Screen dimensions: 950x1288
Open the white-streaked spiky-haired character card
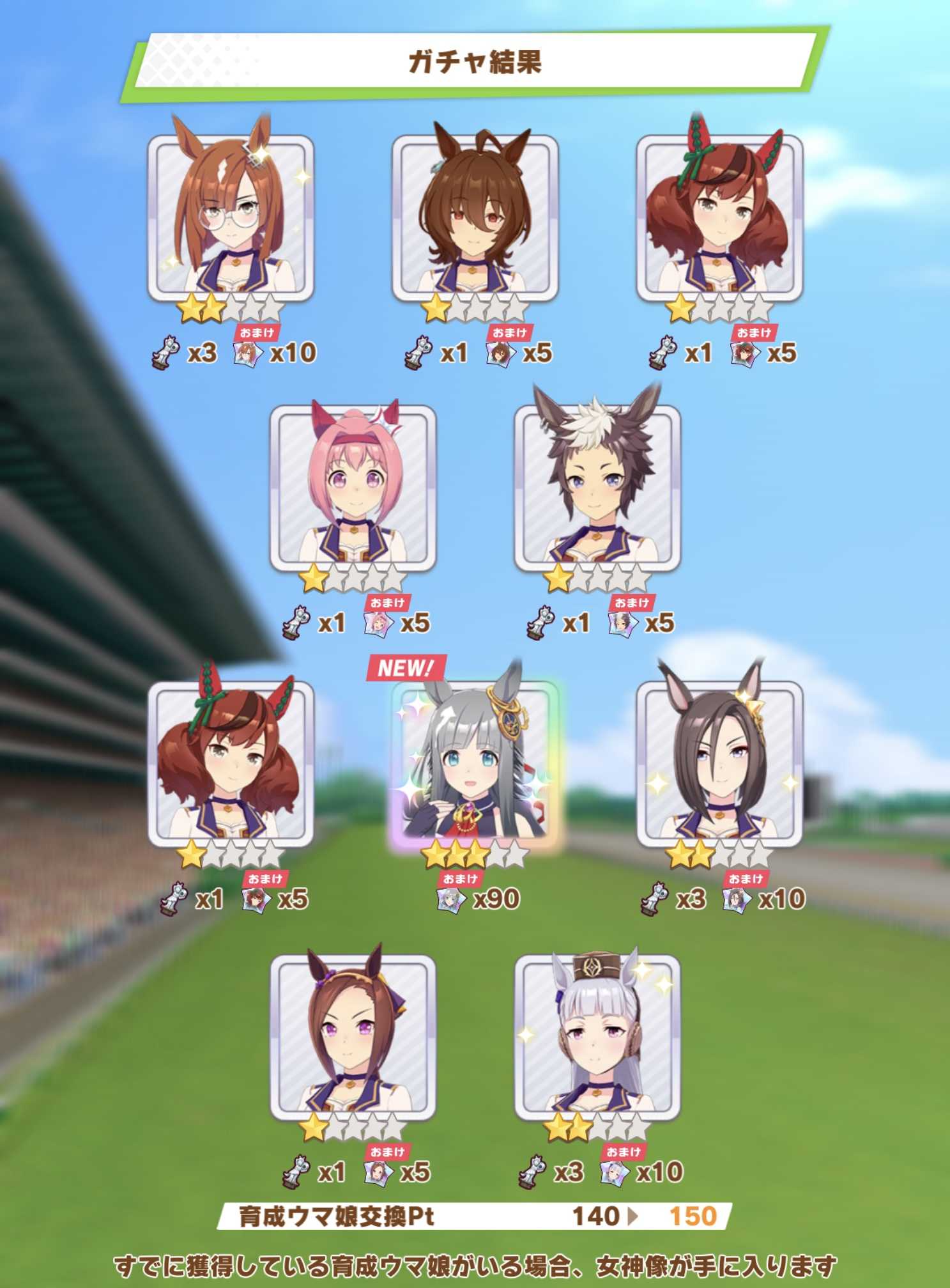tap(597, 488)
